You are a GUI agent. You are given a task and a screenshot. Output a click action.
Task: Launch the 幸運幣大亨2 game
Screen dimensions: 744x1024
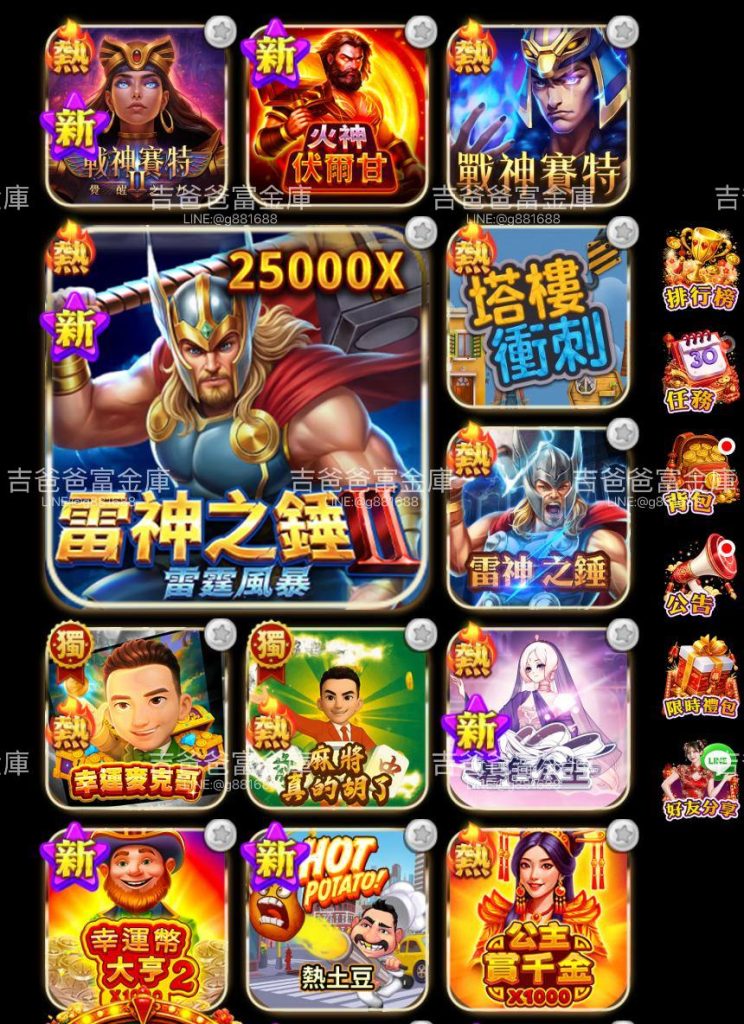(x=137, y=919)
